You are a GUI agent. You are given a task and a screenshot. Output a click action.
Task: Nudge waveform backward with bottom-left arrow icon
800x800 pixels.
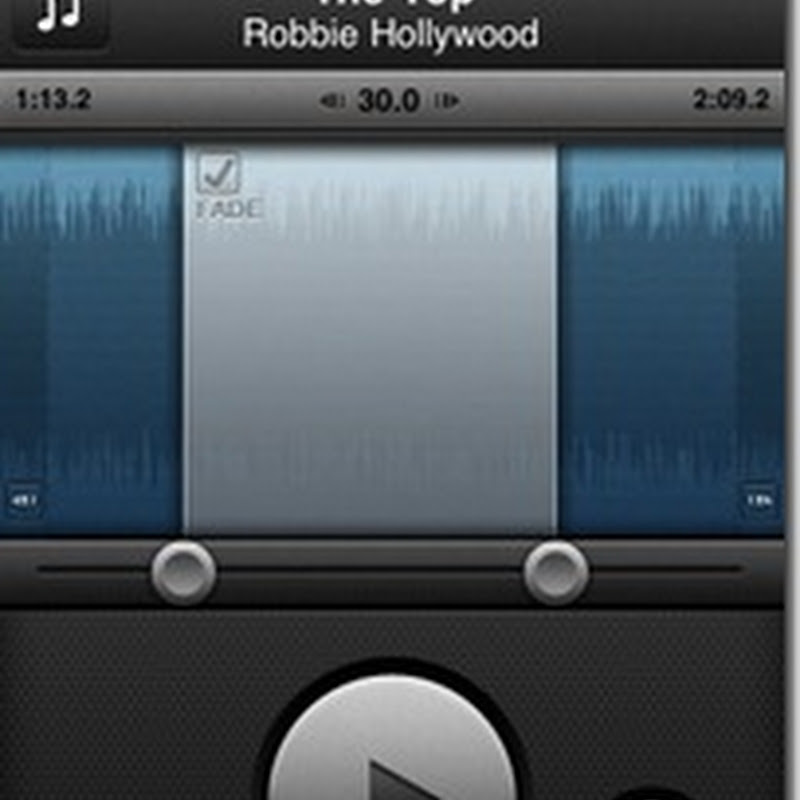click(23, 501)
